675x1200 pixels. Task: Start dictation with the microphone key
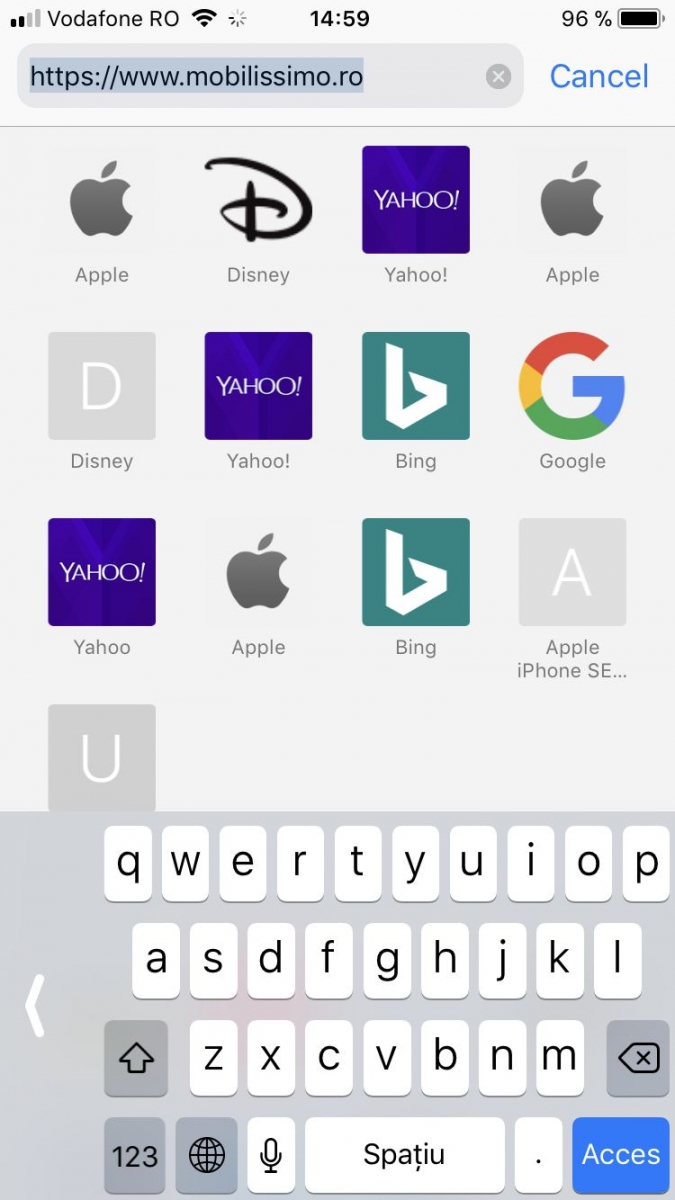tap(270, 1155)
